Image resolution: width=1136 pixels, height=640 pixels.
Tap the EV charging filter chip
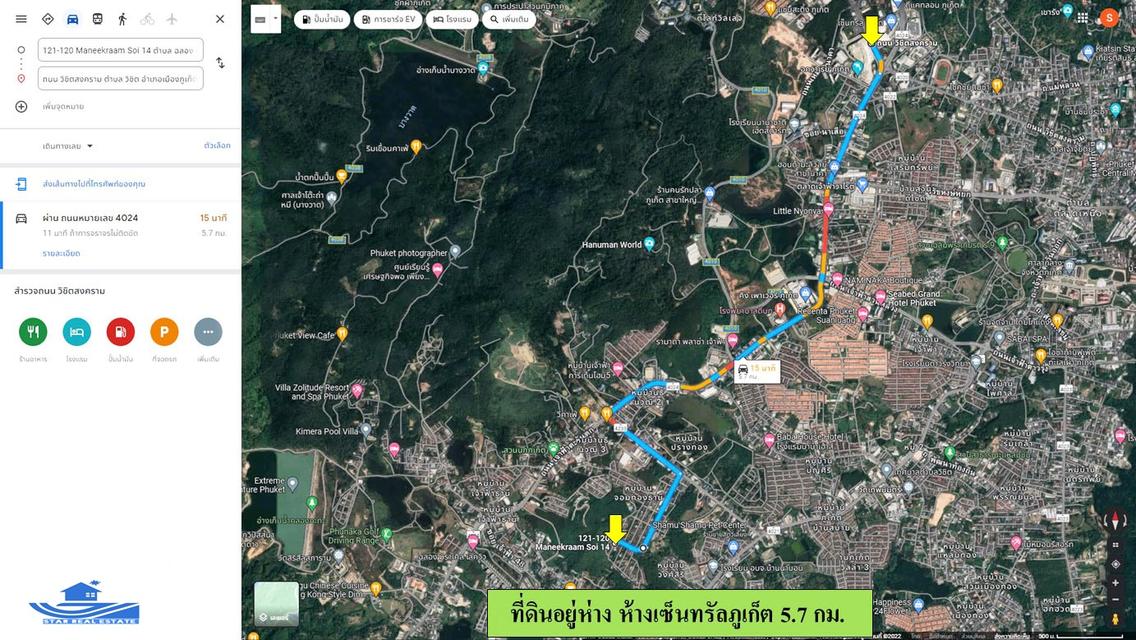(388, 19)
